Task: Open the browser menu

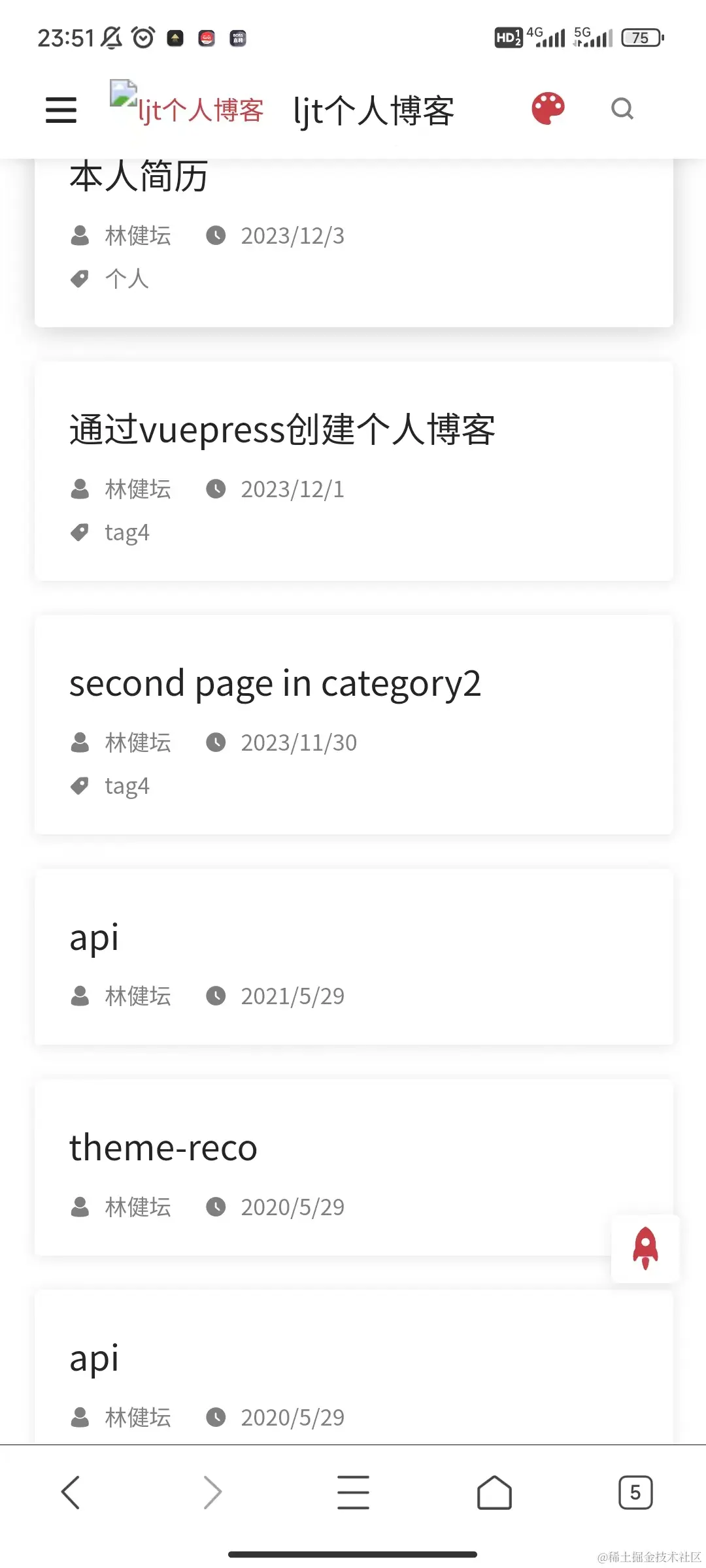Action: tap(353, 1492)
